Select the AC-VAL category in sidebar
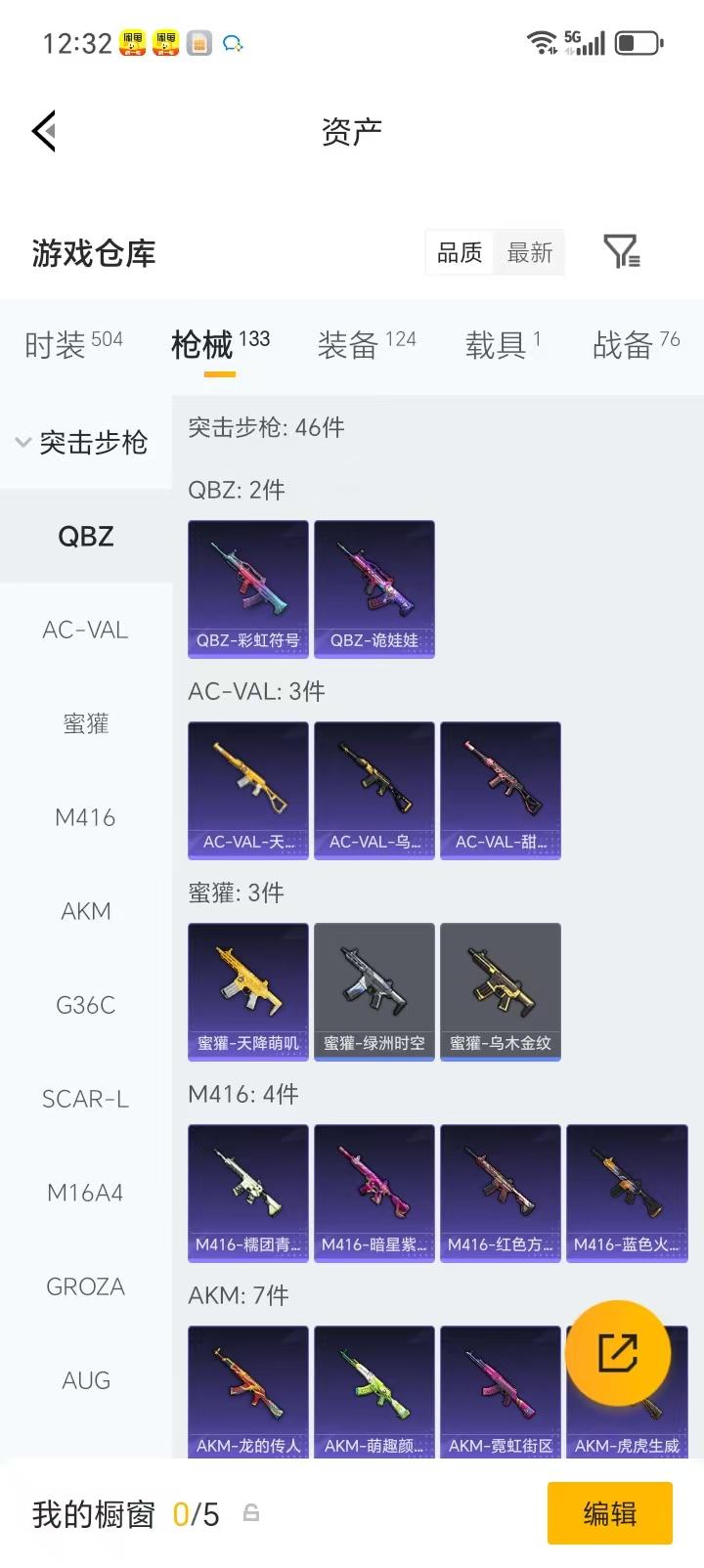This screenshot has width=704, height=1568. tap(85, 630)
